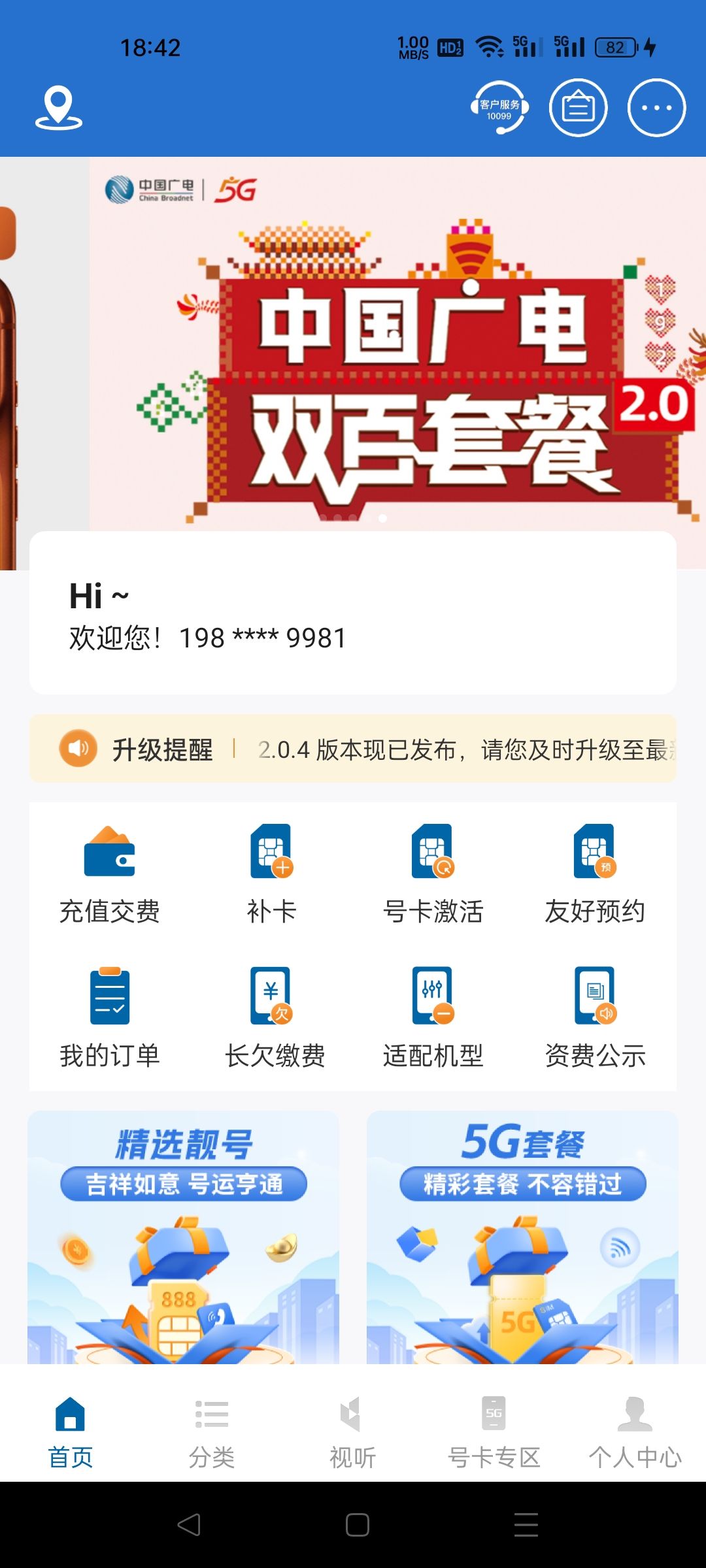Open the 精选靓号 card

(183, 1238)
